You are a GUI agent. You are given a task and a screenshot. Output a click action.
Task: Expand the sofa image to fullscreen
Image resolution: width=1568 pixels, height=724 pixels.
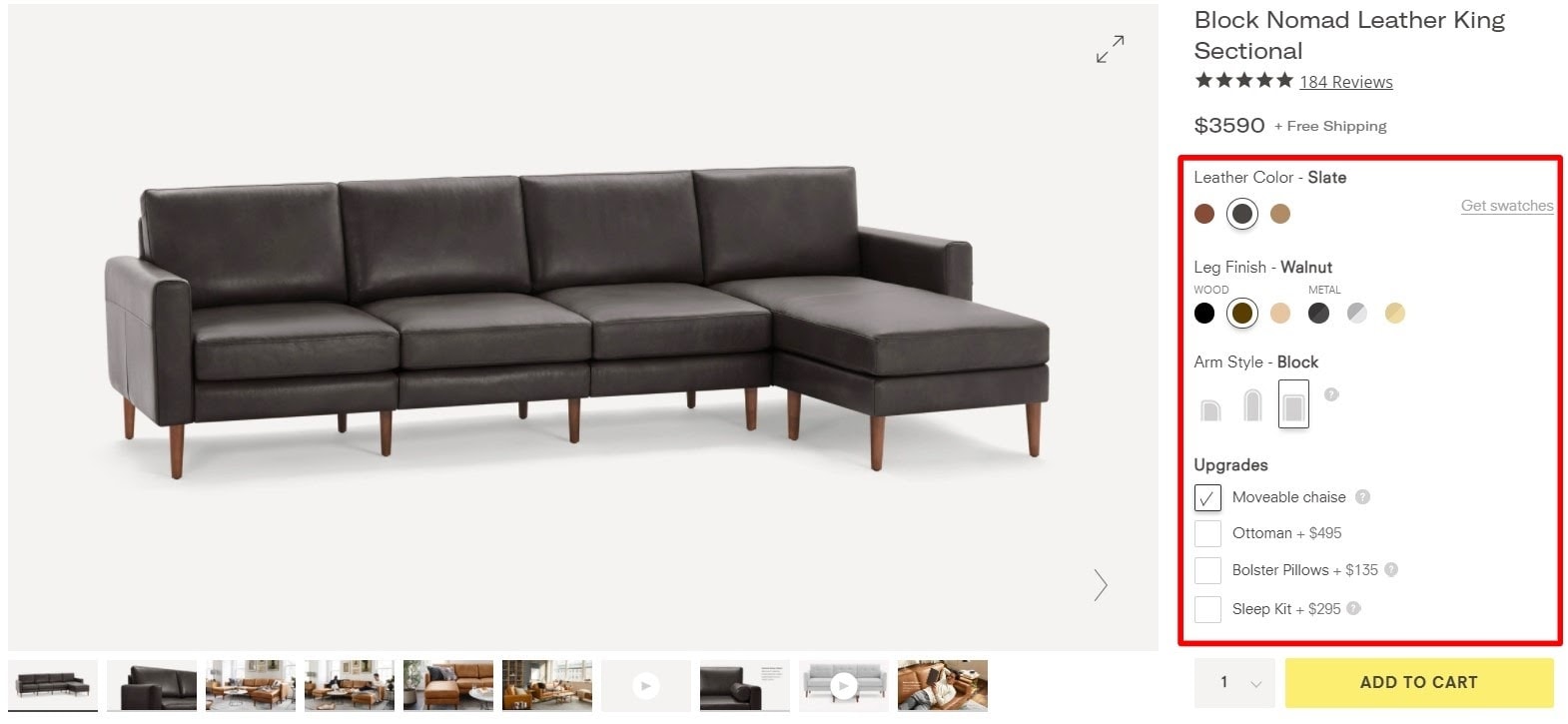1110,49
